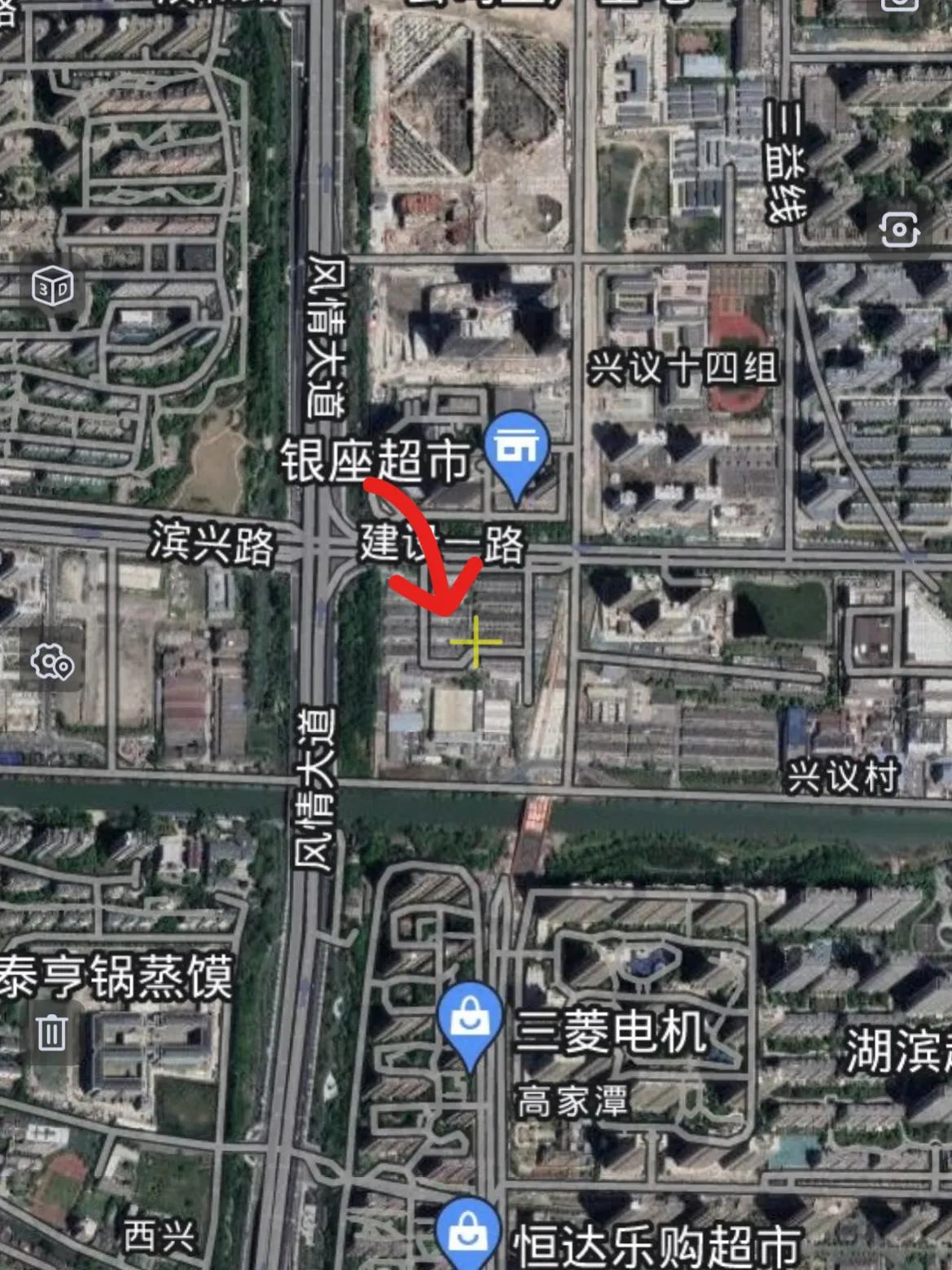Select the 西兴 area label
This screenshot has height=1270, width=952.
(160, 1235)
